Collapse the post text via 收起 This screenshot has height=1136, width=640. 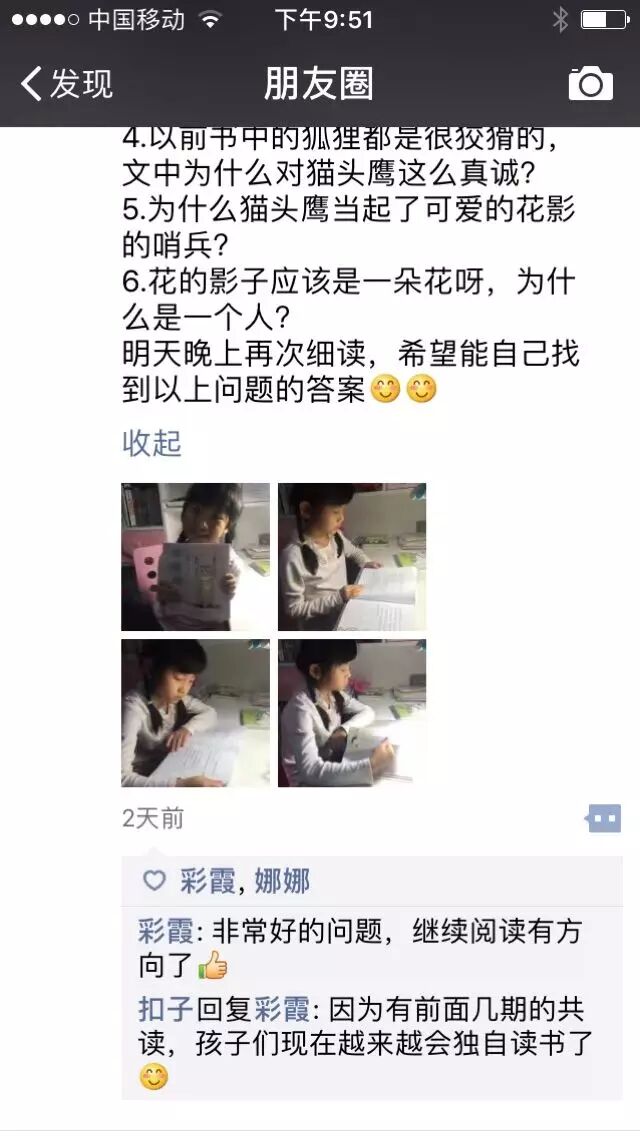[151, 443]
